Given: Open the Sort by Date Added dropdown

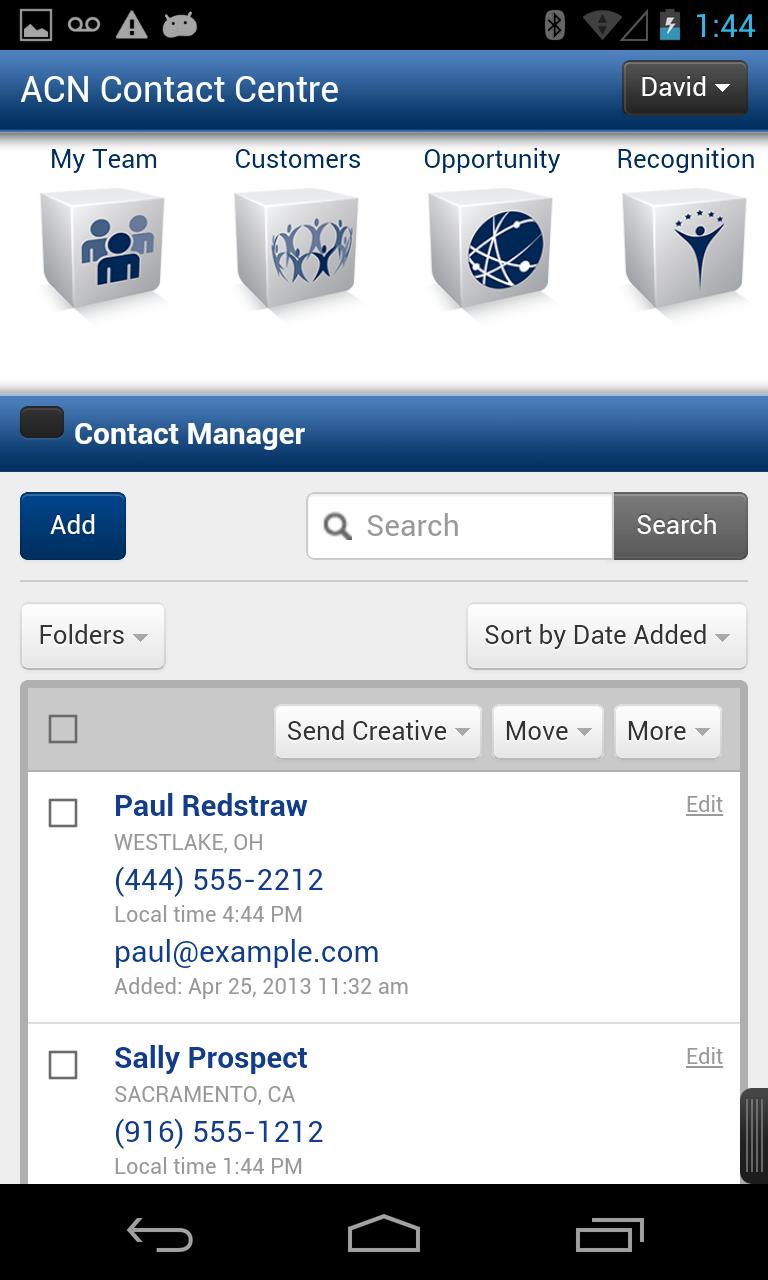Looking at the screenshot, I should [x=606, y=636].
